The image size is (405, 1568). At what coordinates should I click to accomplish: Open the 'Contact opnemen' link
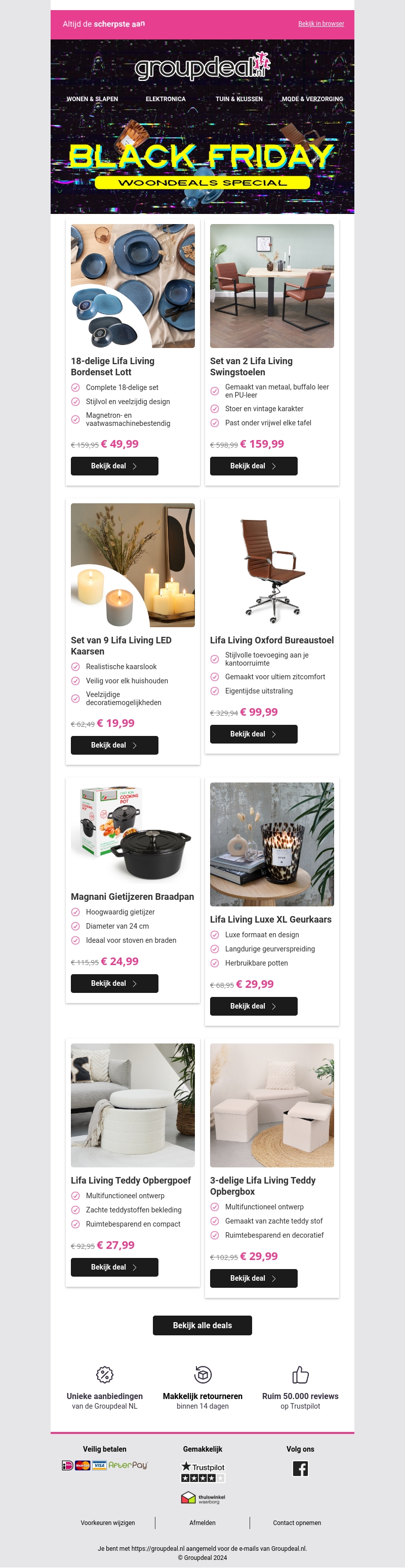click(297, 1522)
